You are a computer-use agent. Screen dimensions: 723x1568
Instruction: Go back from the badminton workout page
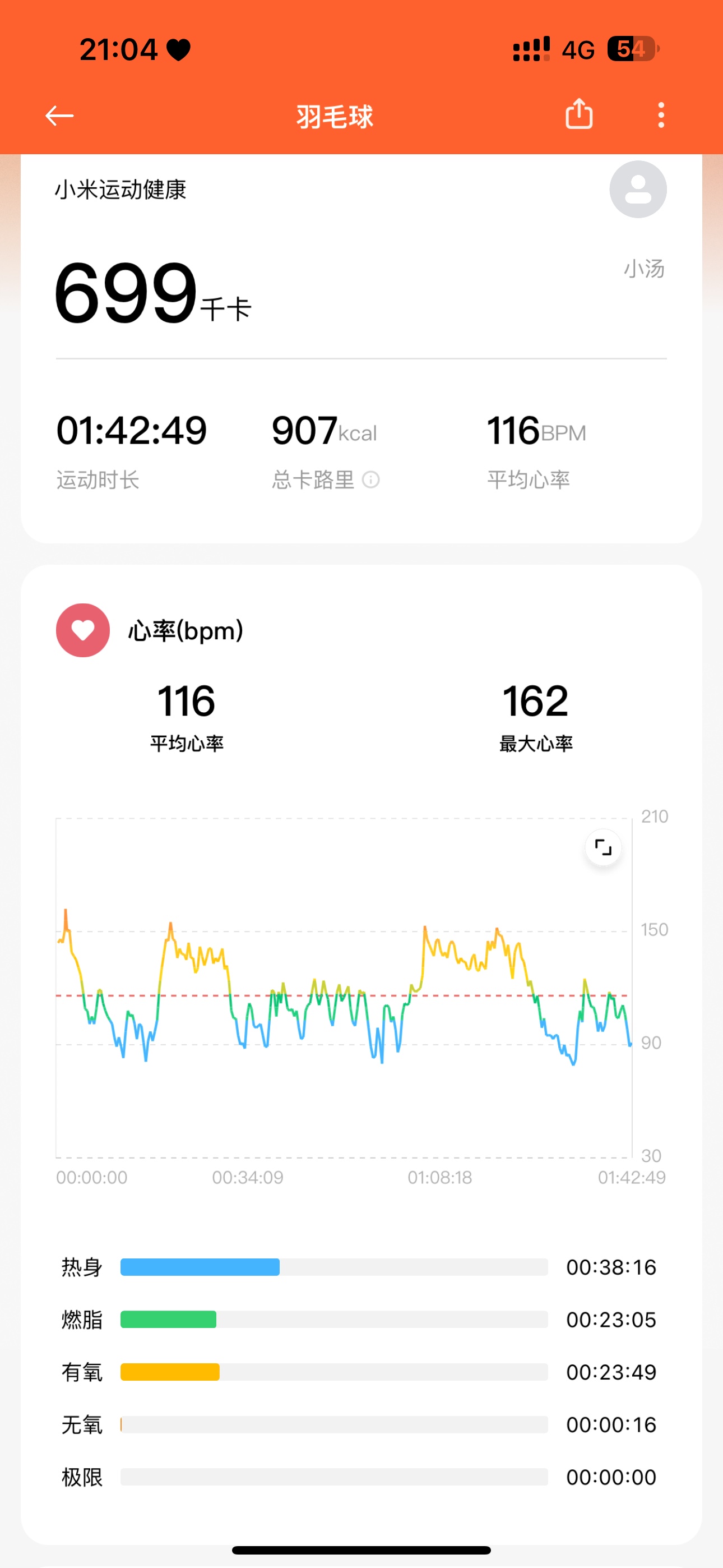[59, 116]
